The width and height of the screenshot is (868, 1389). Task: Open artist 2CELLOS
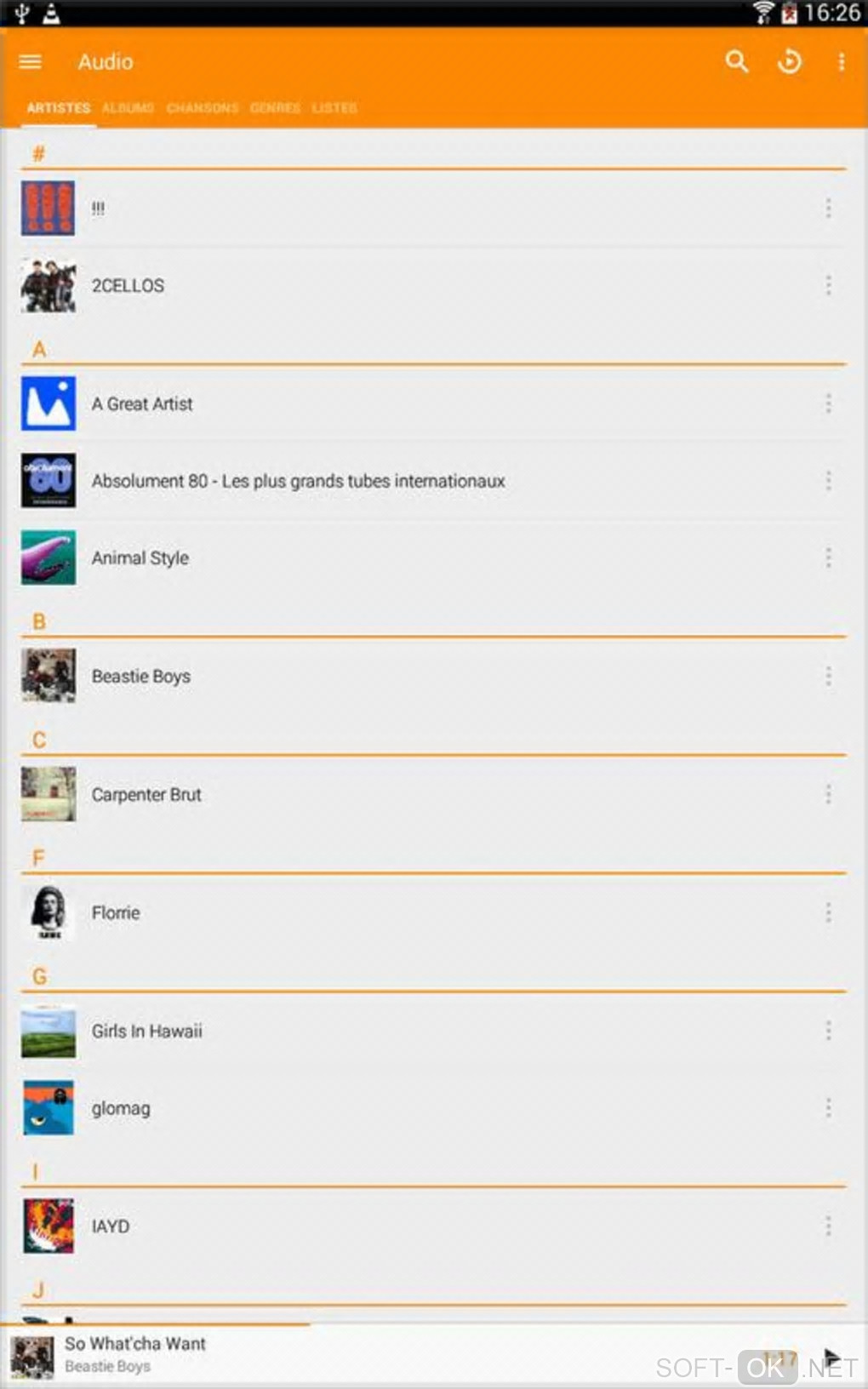[x=128, y=286]
